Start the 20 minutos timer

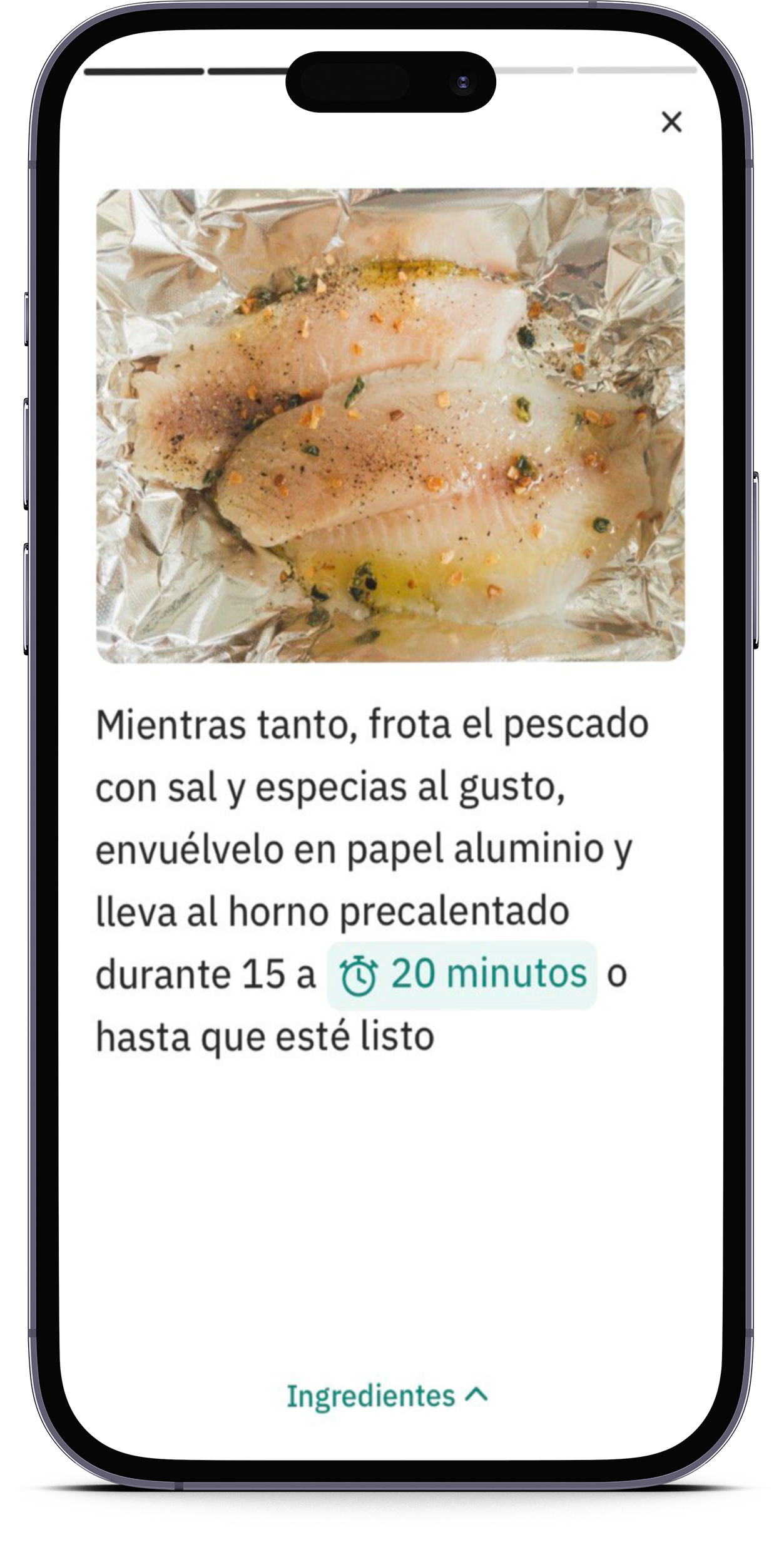pos(462,974)
